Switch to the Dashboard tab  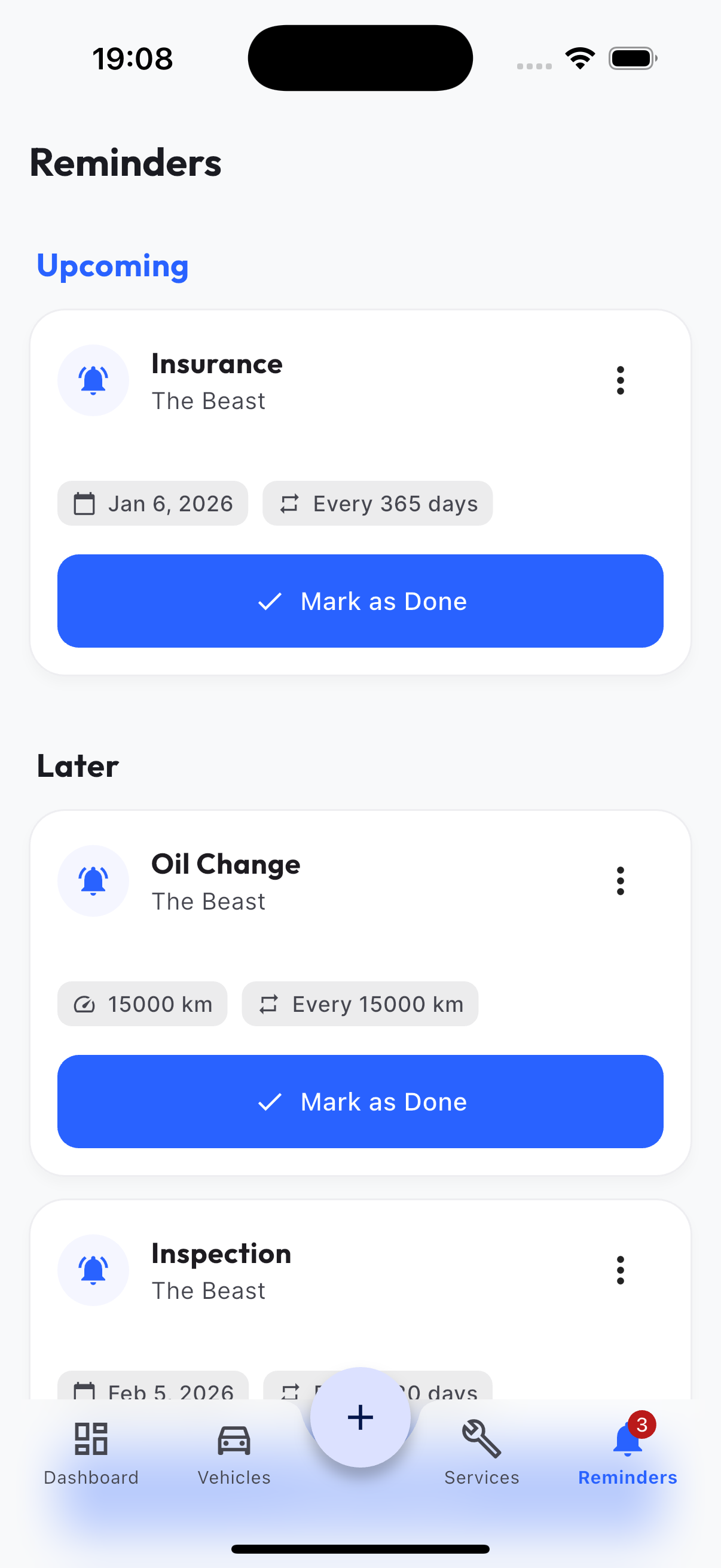[91, 1452]
